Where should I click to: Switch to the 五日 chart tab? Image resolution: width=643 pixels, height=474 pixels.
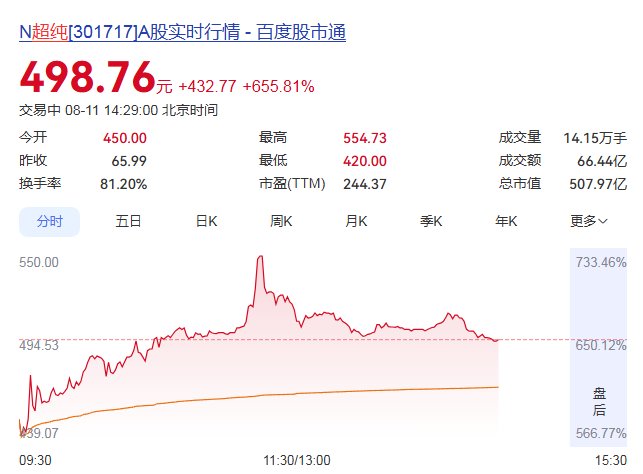tap(128, 221)
